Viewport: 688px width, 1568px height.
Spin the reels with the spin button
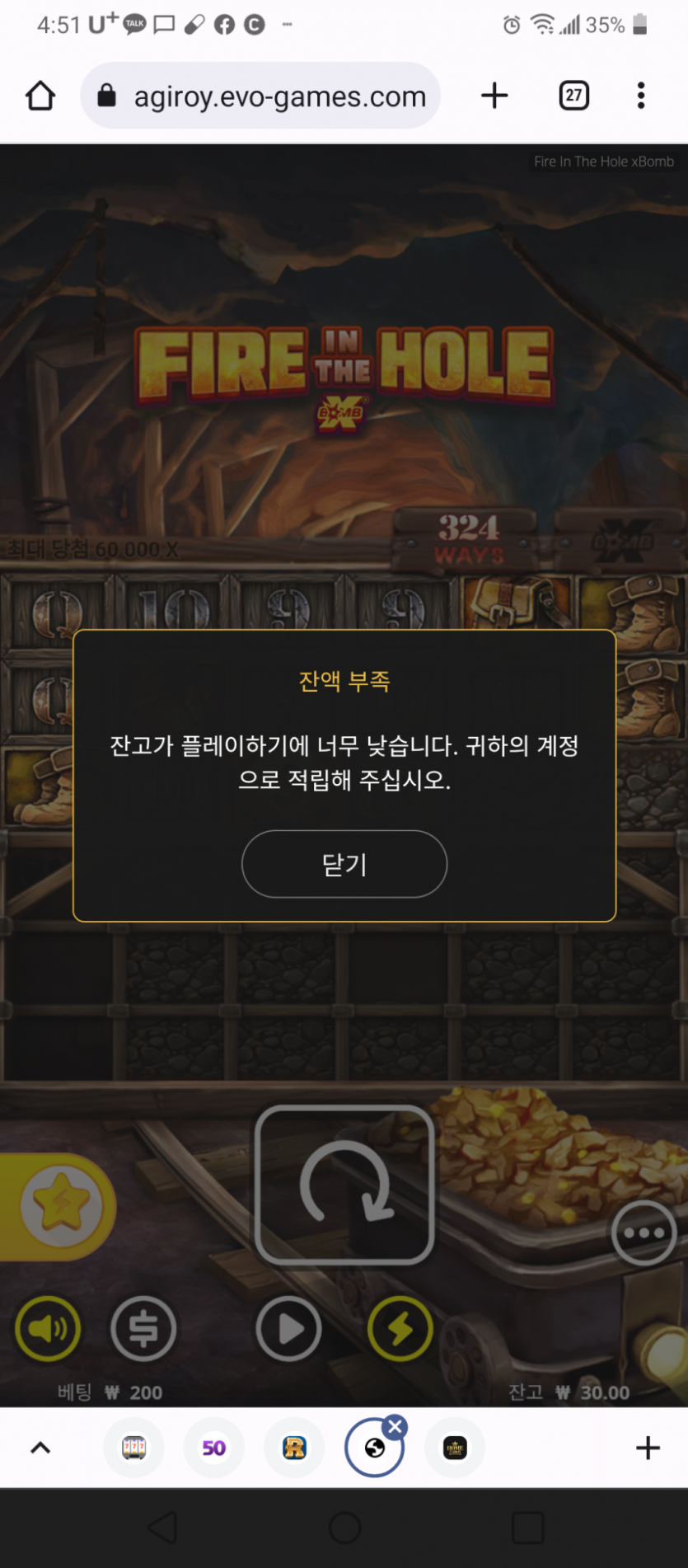pos(344,1184)
